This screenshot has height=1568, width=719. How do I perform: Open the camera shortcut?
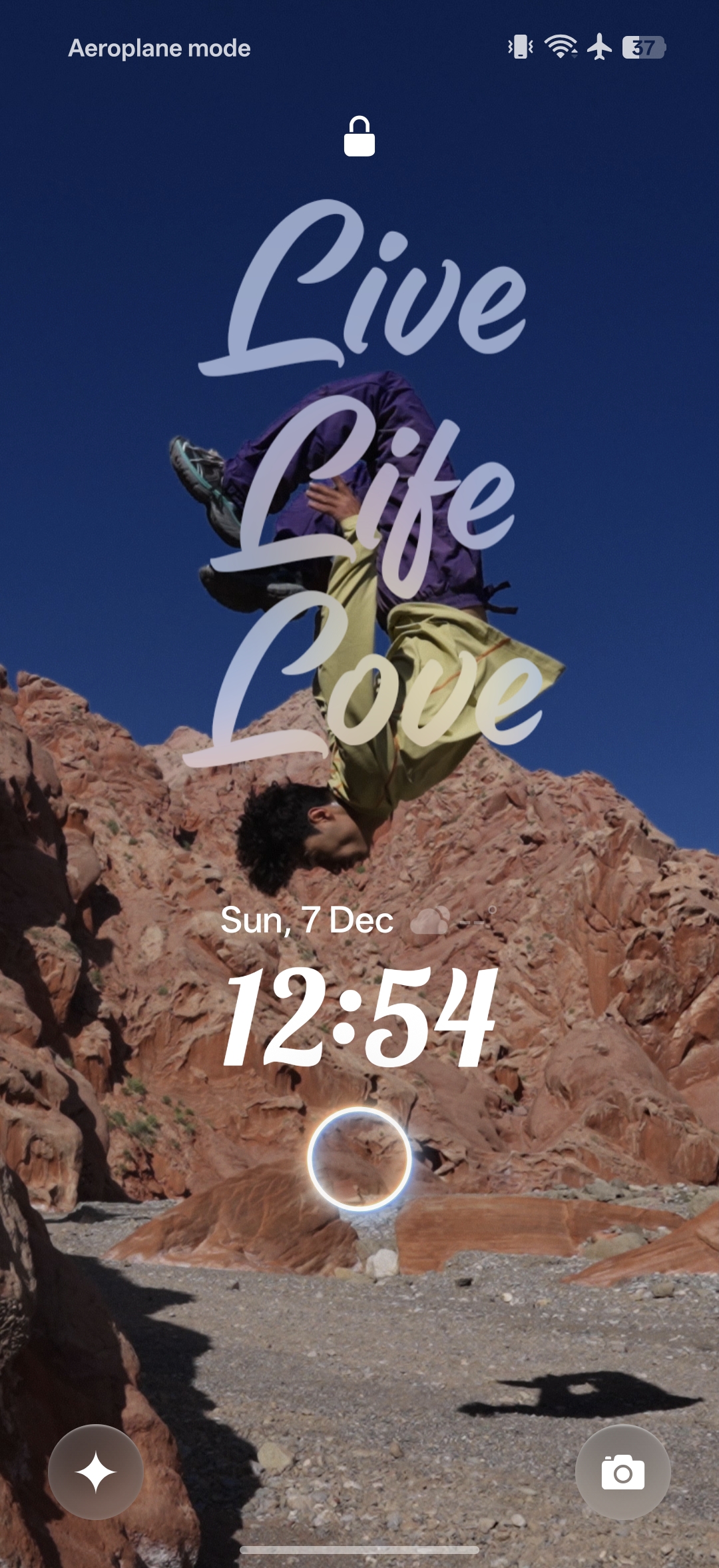click(622, 1472)
